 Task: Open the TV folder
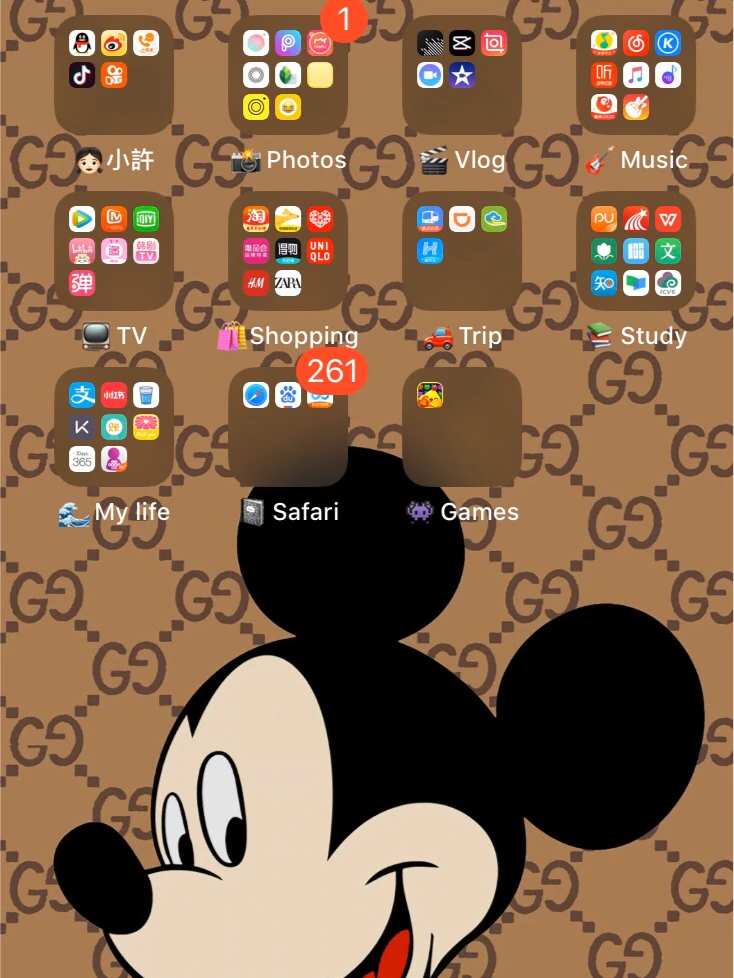pos(114,251)
